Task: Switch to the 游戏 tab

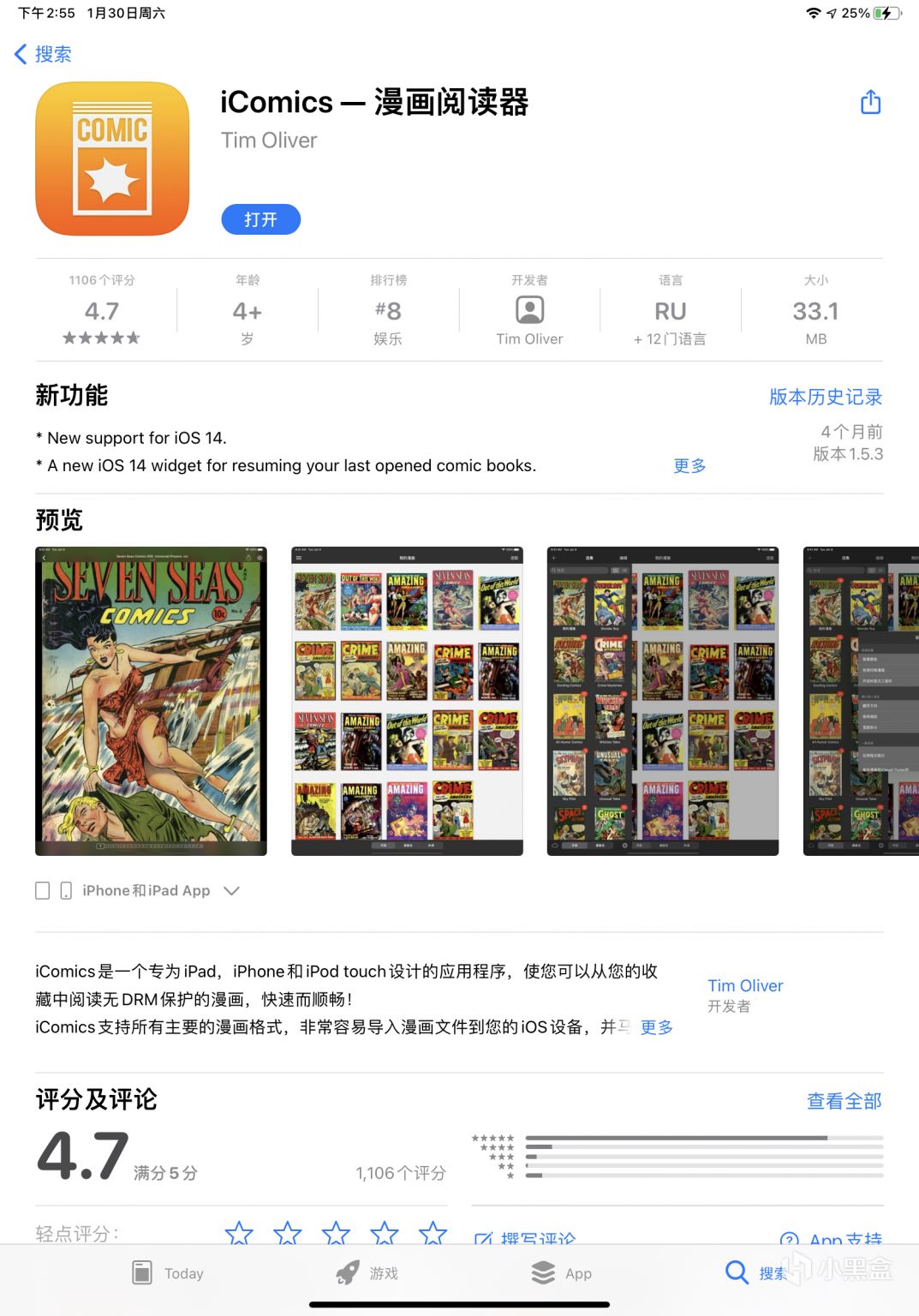Action: tap(367, 1273)
